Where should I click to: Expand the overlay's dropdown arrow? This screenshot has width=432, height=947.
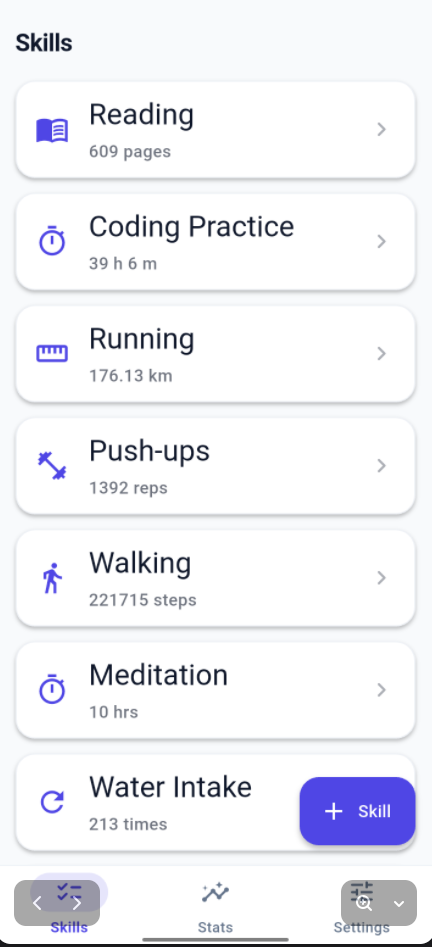point(399,904)
